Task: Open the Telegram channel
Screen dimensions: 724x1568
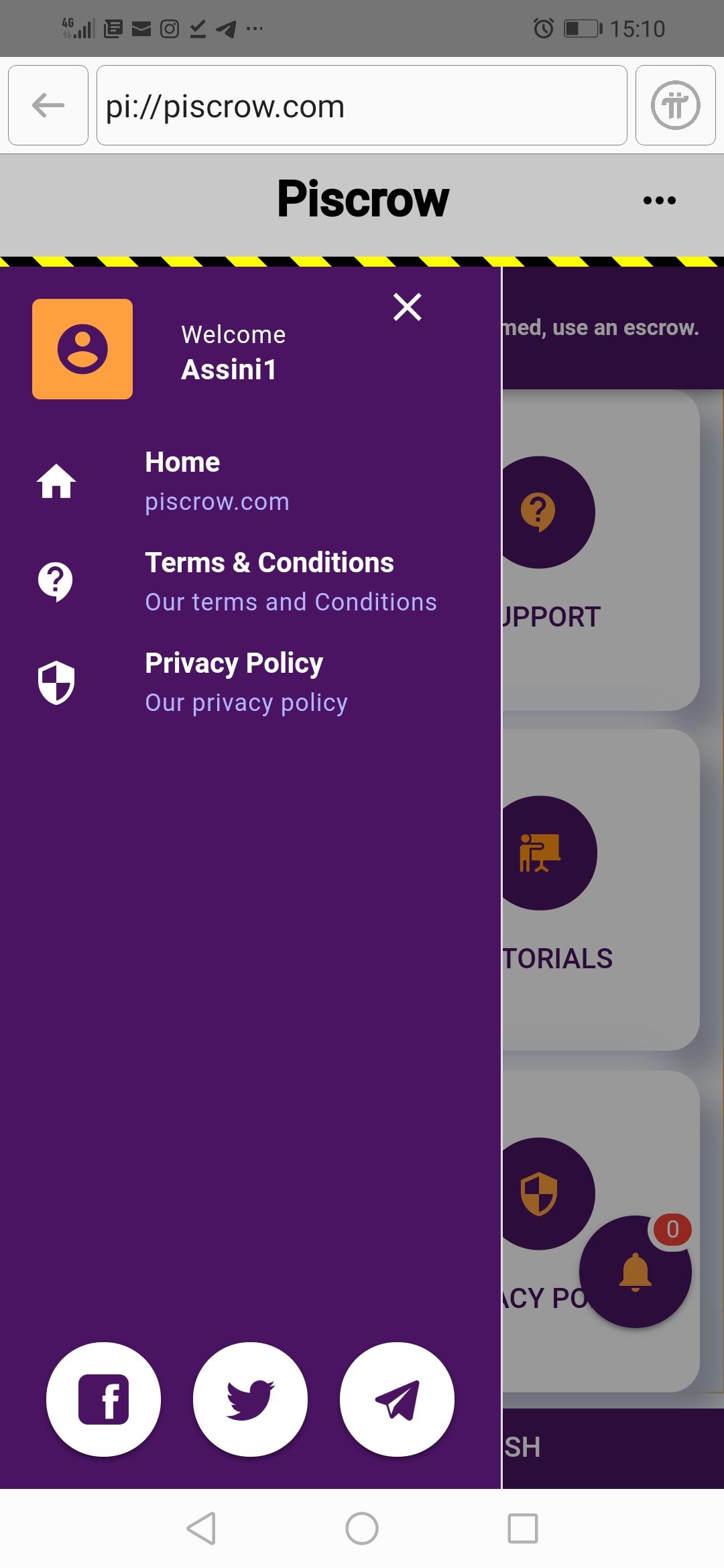Action: [397, 1399]
